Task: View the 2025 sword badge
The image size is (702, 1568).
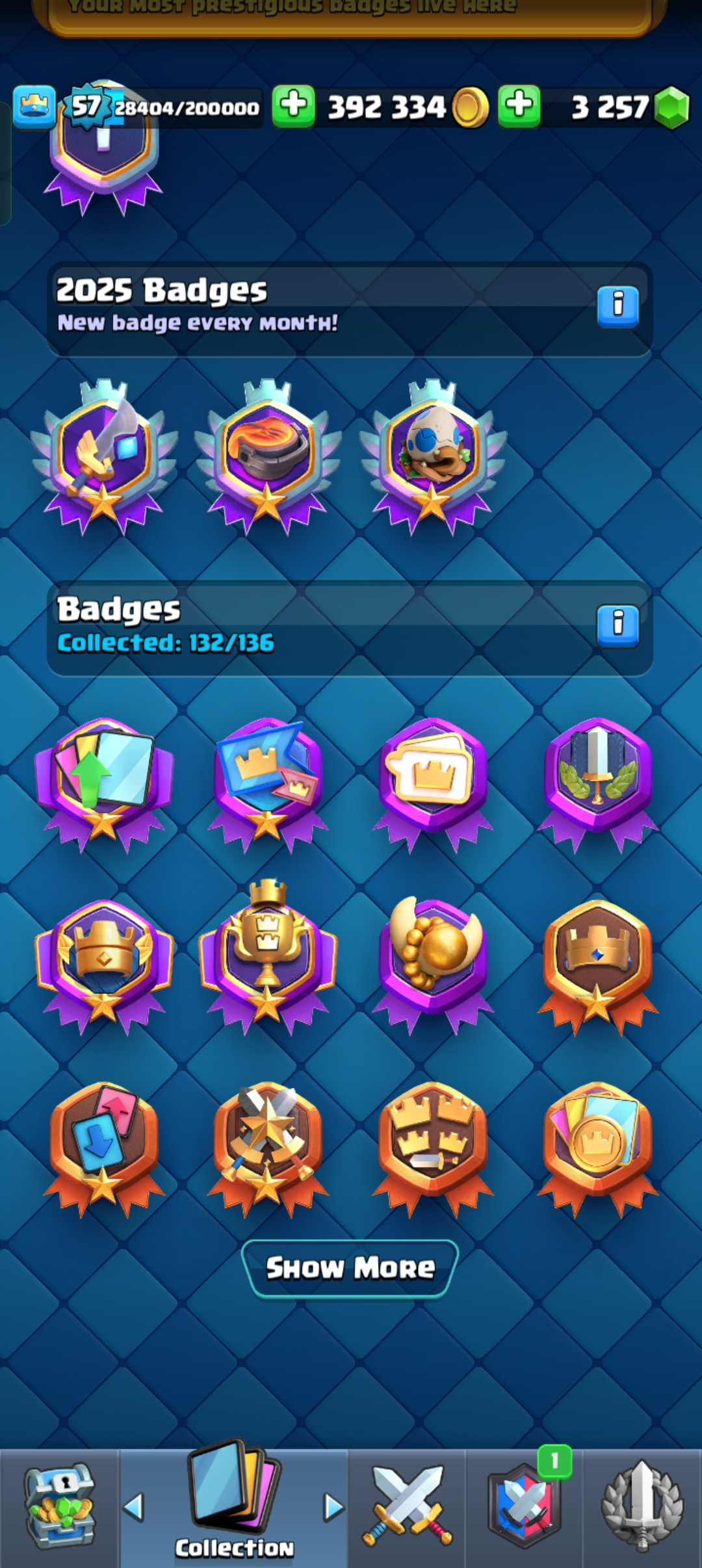Action: coord(104,455)
